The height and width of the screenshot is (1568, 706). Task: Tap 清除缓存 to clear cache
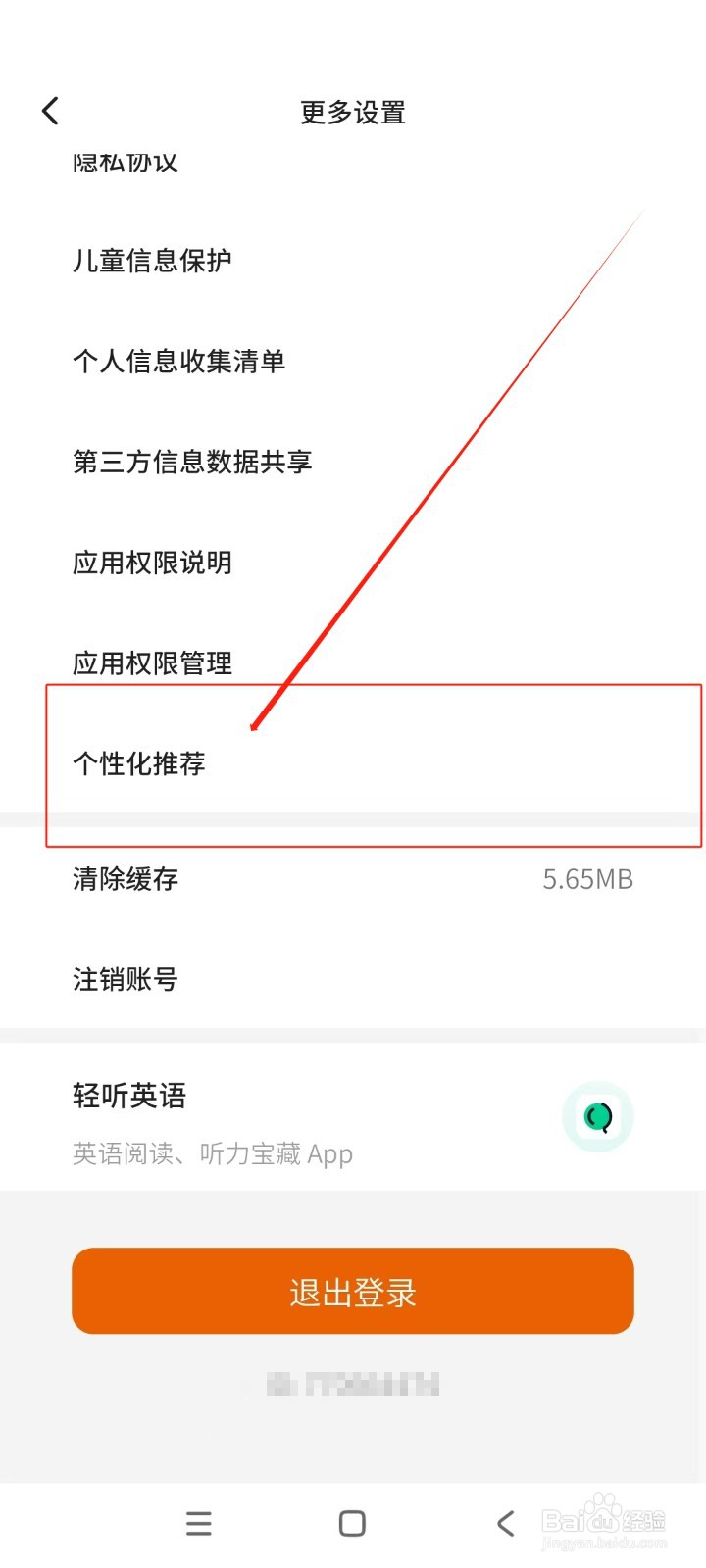click(x=125, y=880)
